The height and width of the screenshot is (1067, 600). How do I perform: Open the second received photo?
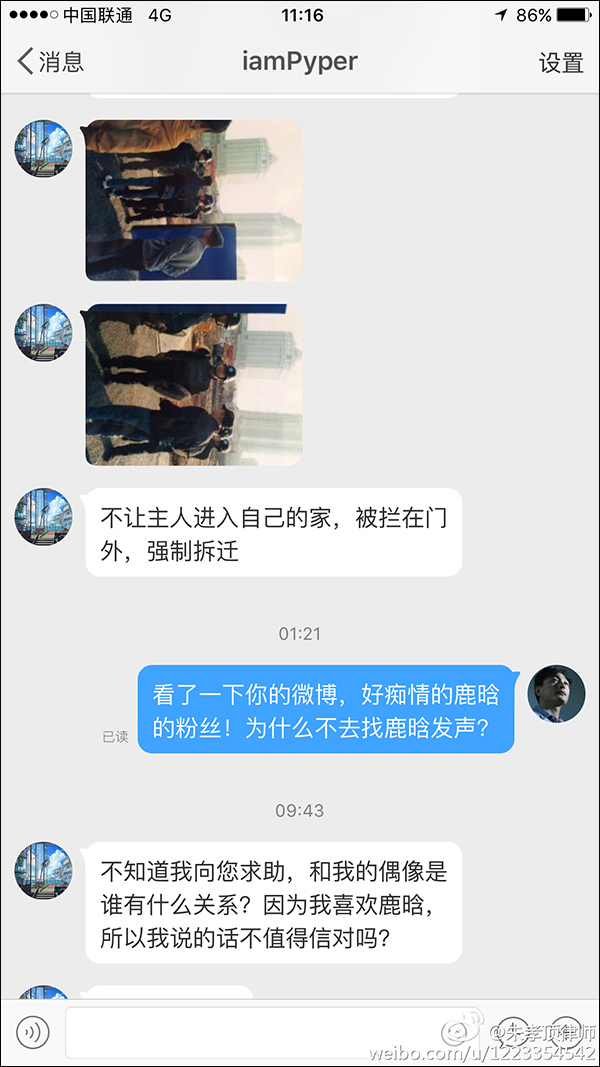(193, 385)
